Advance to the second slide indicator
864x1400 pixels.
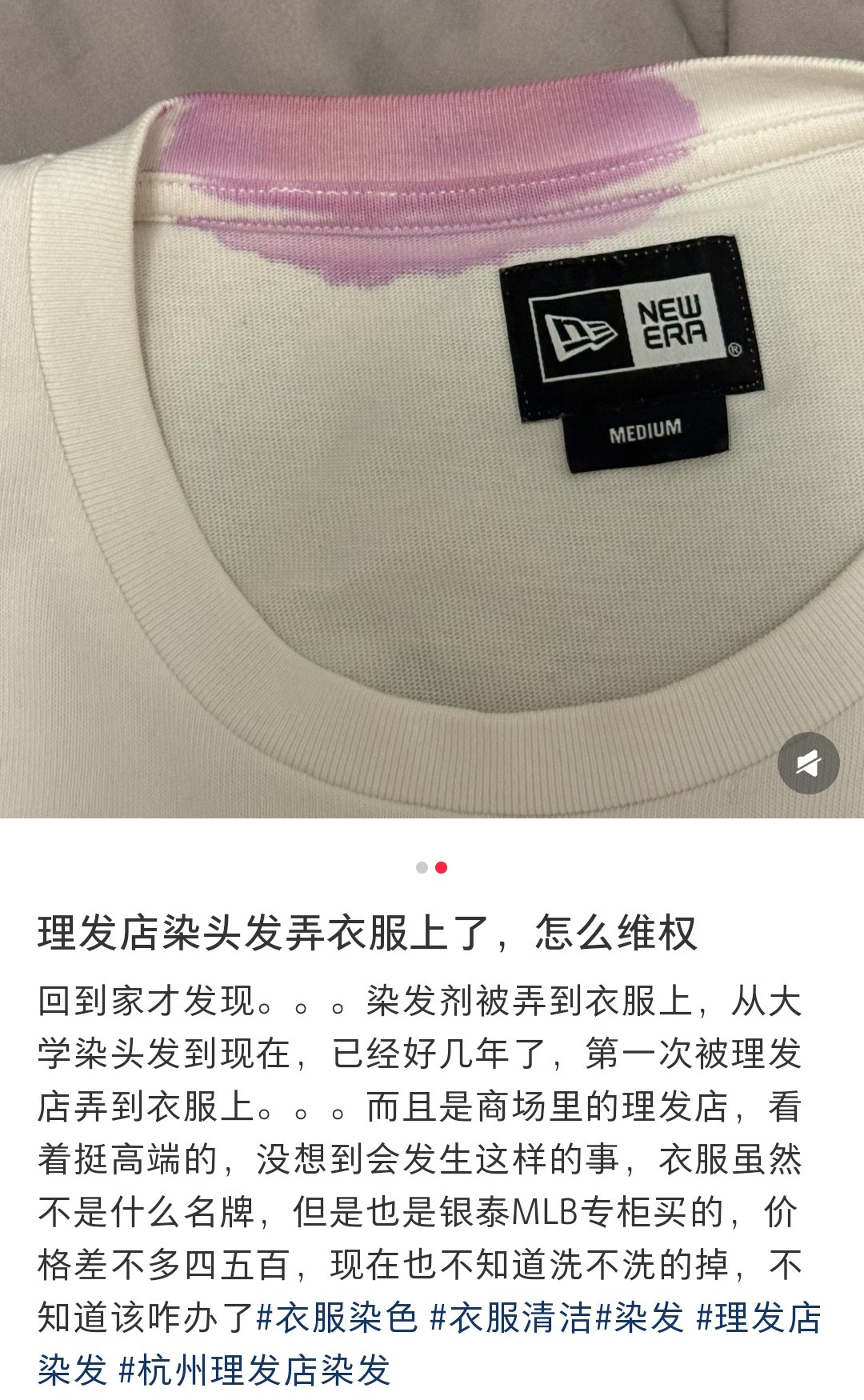(x=439, y=866)
